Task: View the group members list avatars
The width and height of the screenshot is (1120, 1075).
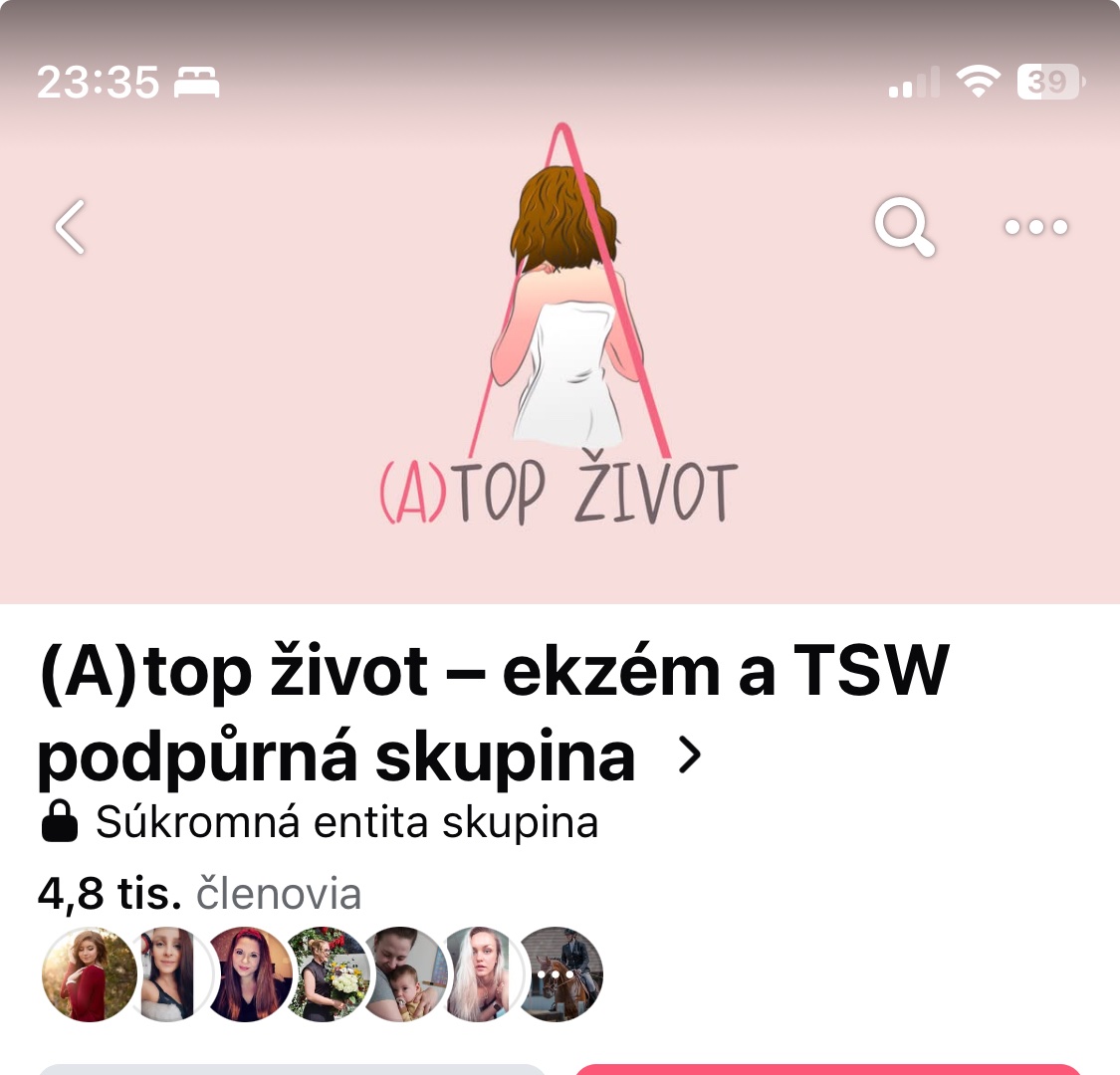Action: pos(322,974)
